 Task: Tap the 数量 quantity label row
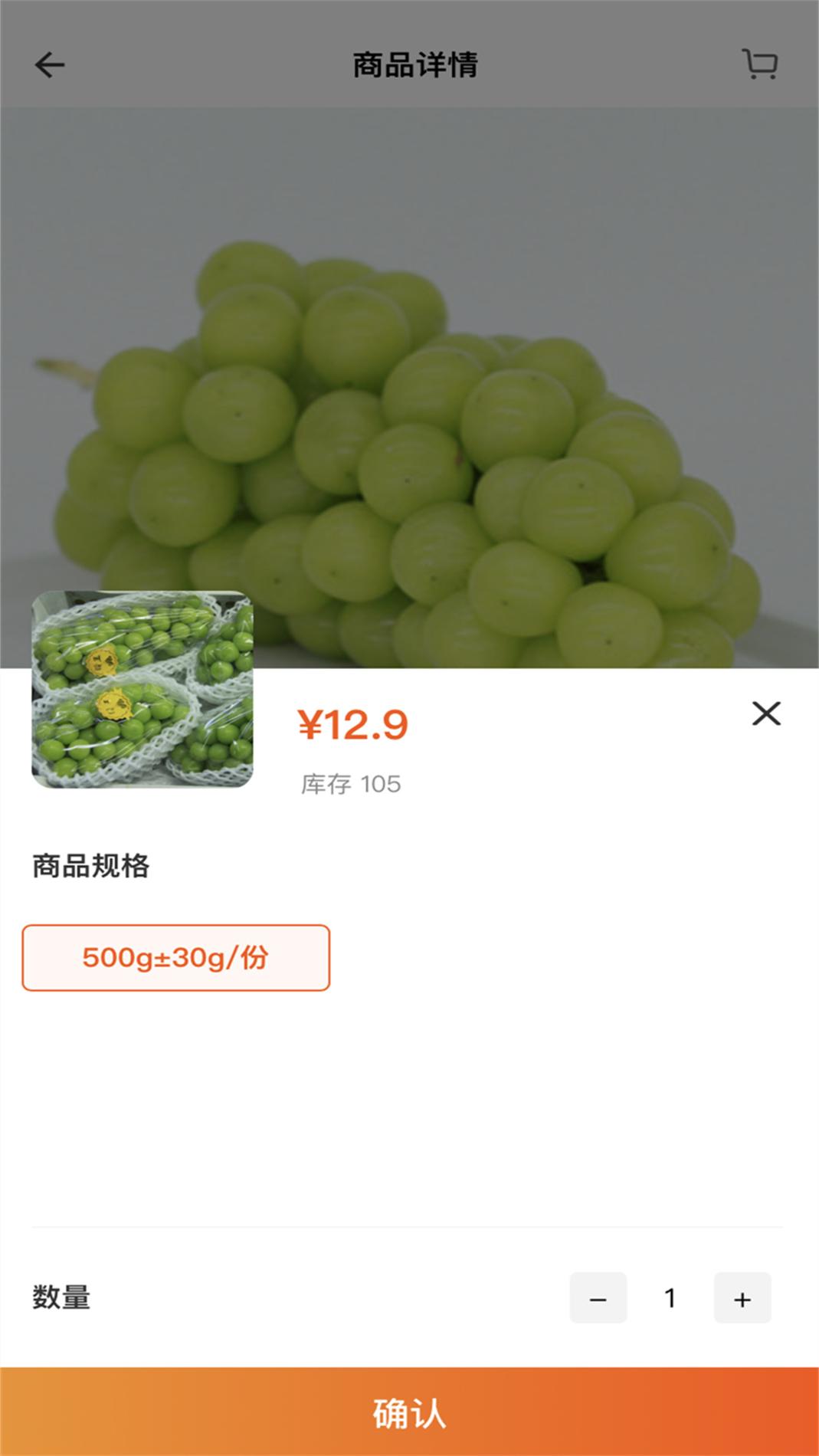(x=61, y=1297)
